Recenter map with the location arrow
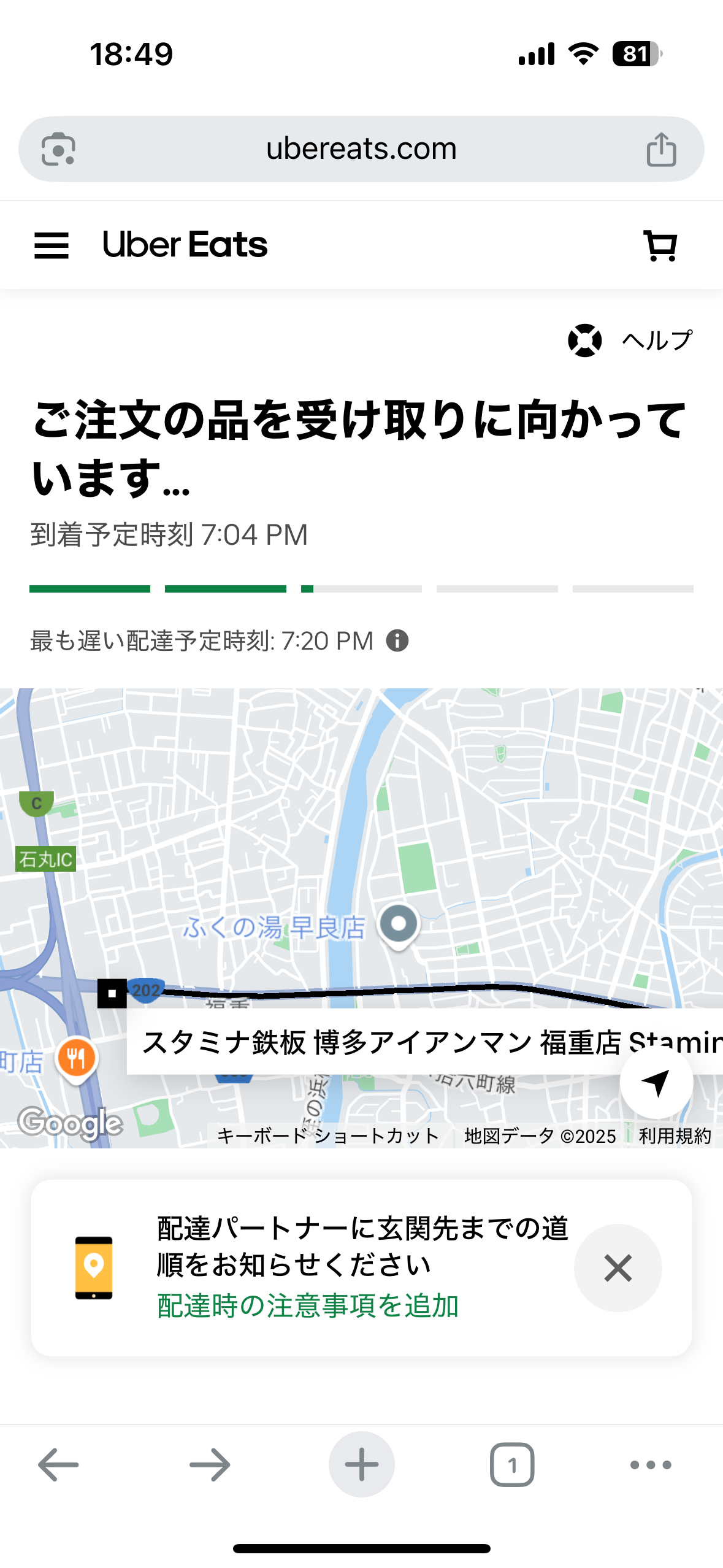 pos(656,1082)
